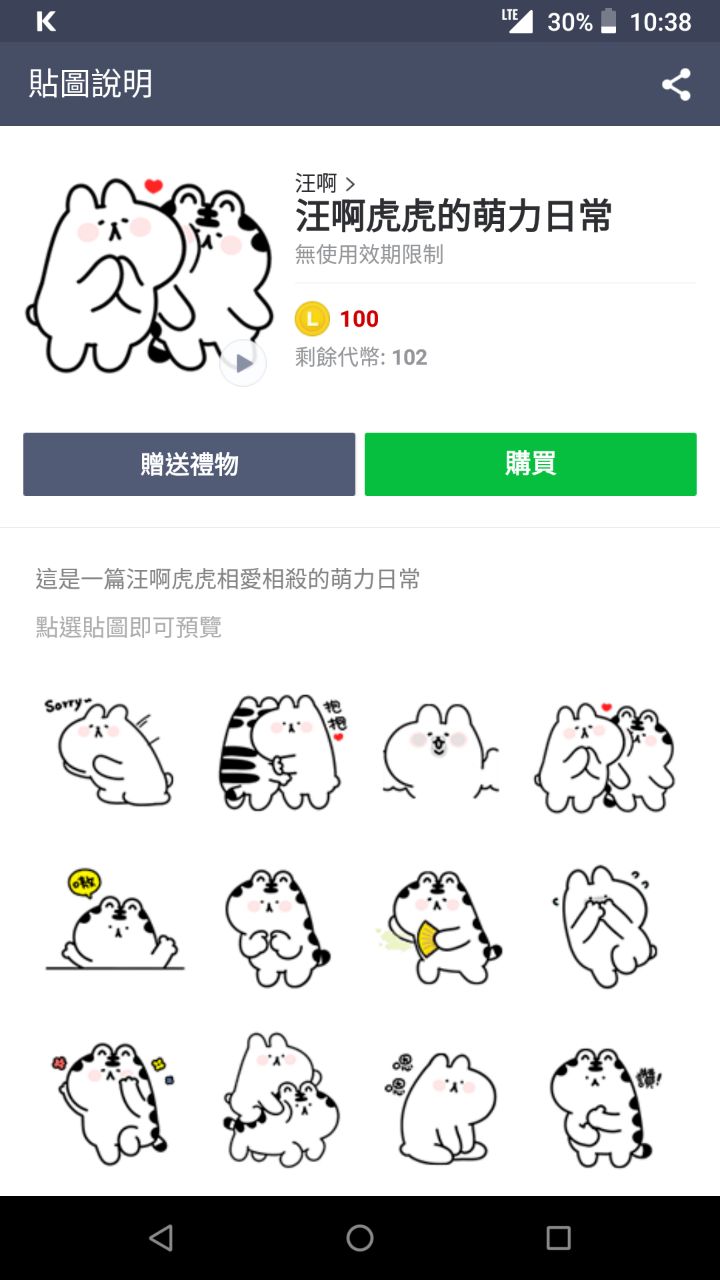Open creator 汪啊 page link

tap(325, 183)
